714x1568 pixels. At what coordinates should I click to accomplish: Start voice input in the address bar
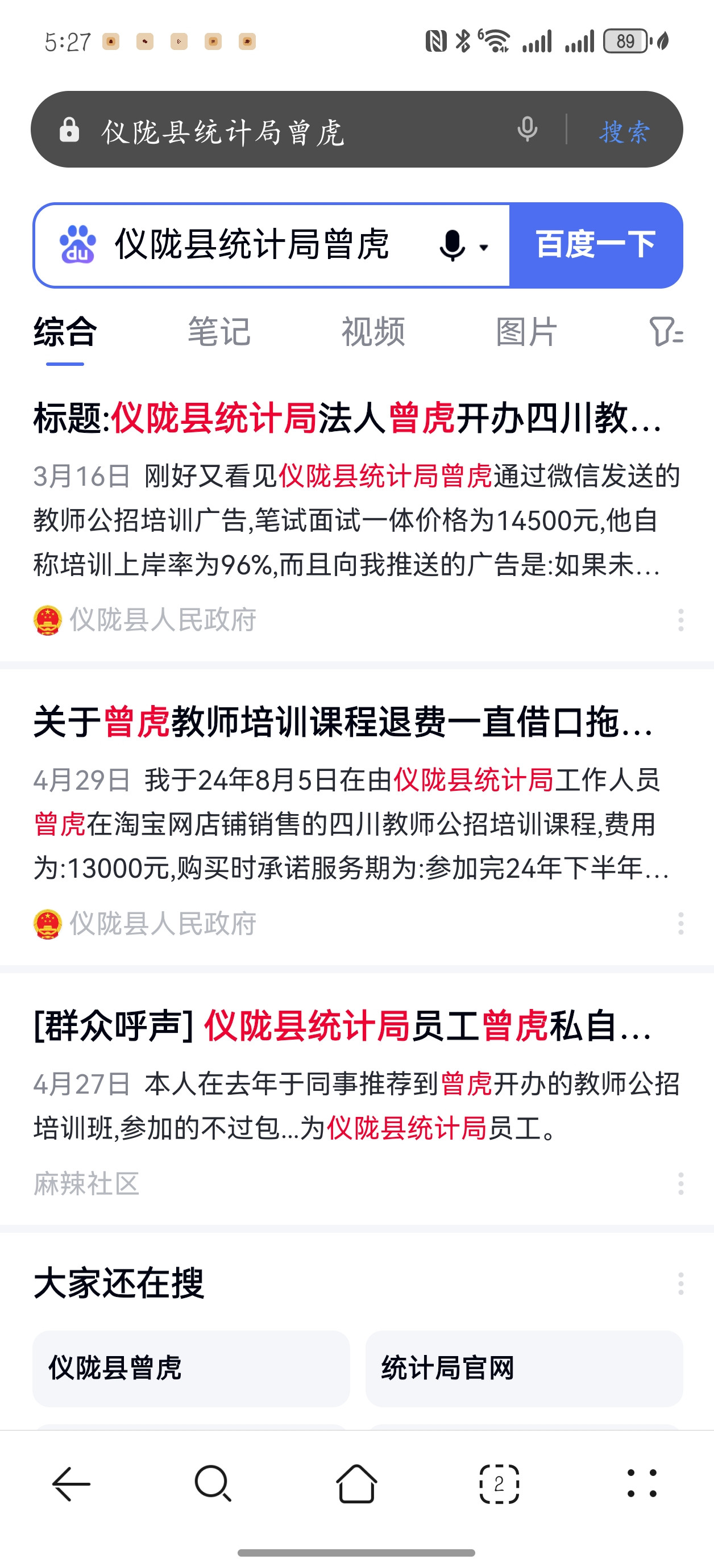[x=527, y=130]
